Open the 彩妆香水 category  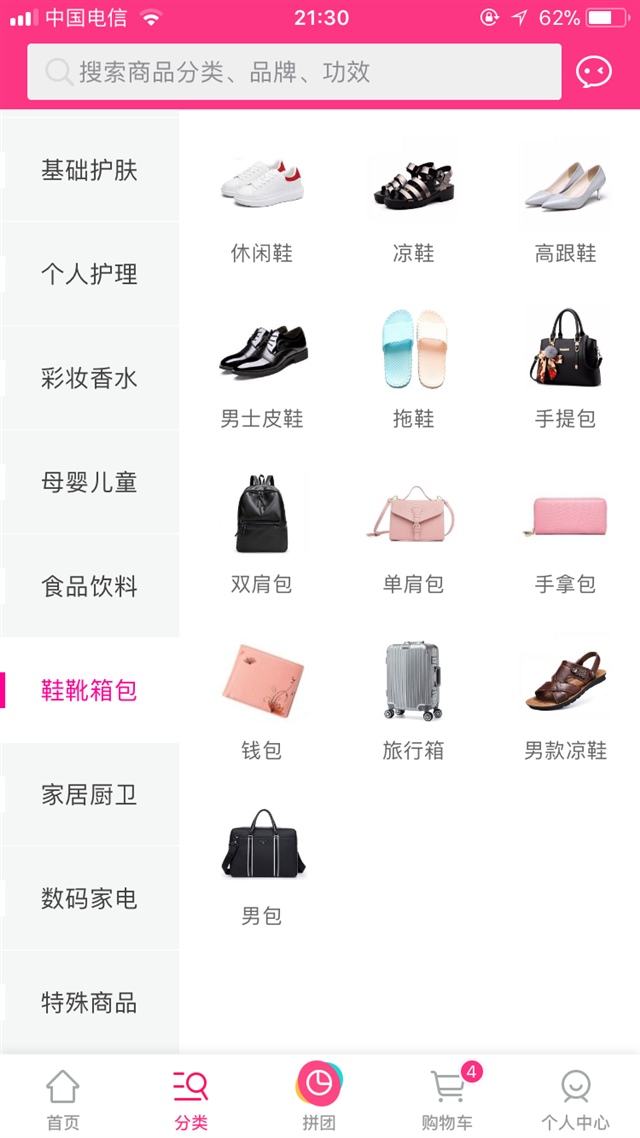click(x=89, y=378)
